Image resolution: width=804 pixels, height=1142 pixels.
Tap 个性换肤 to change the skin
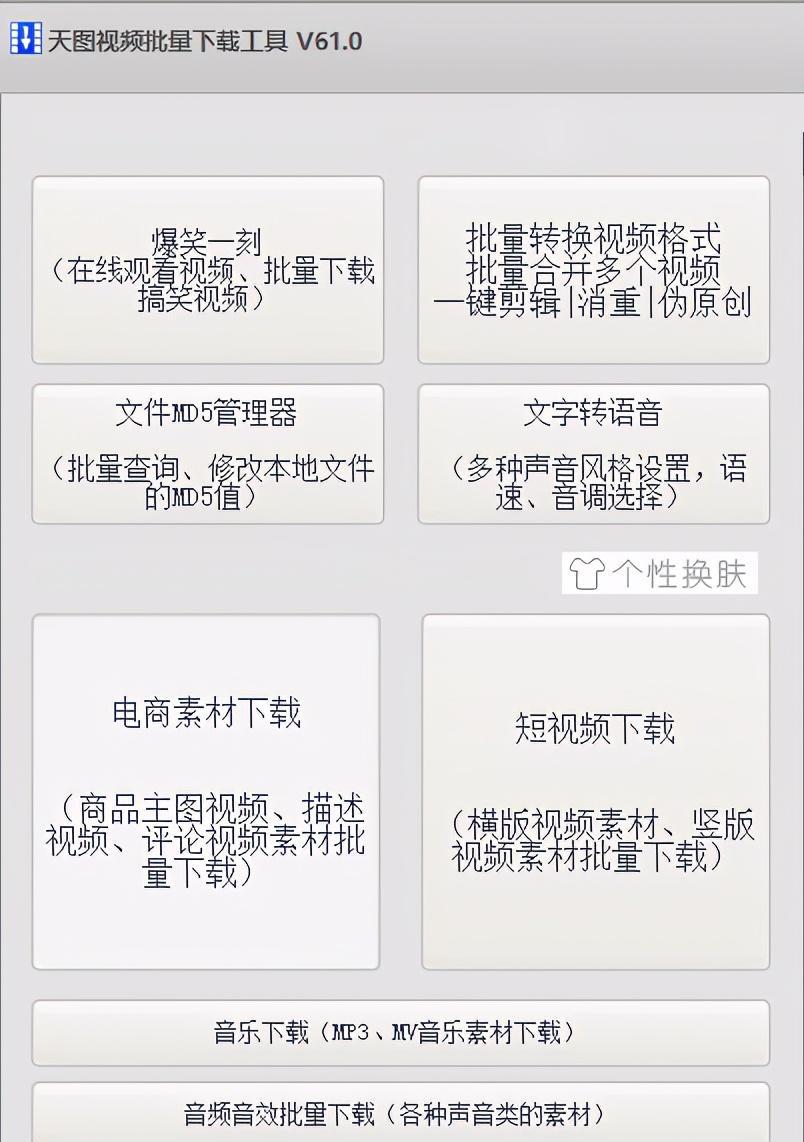coord(660,573)
